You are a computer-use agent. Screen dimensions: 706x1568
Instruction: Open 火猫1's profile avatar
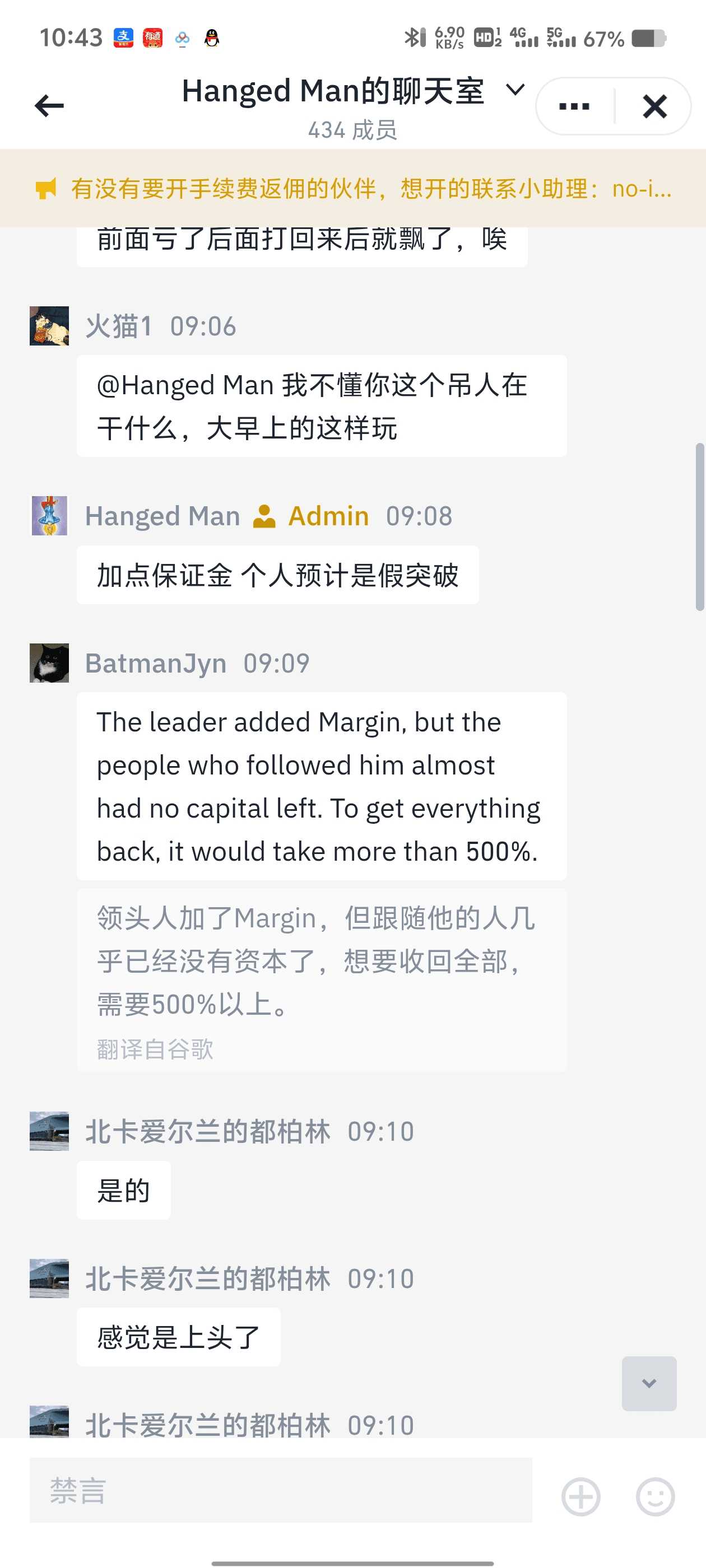coord(49,326)
